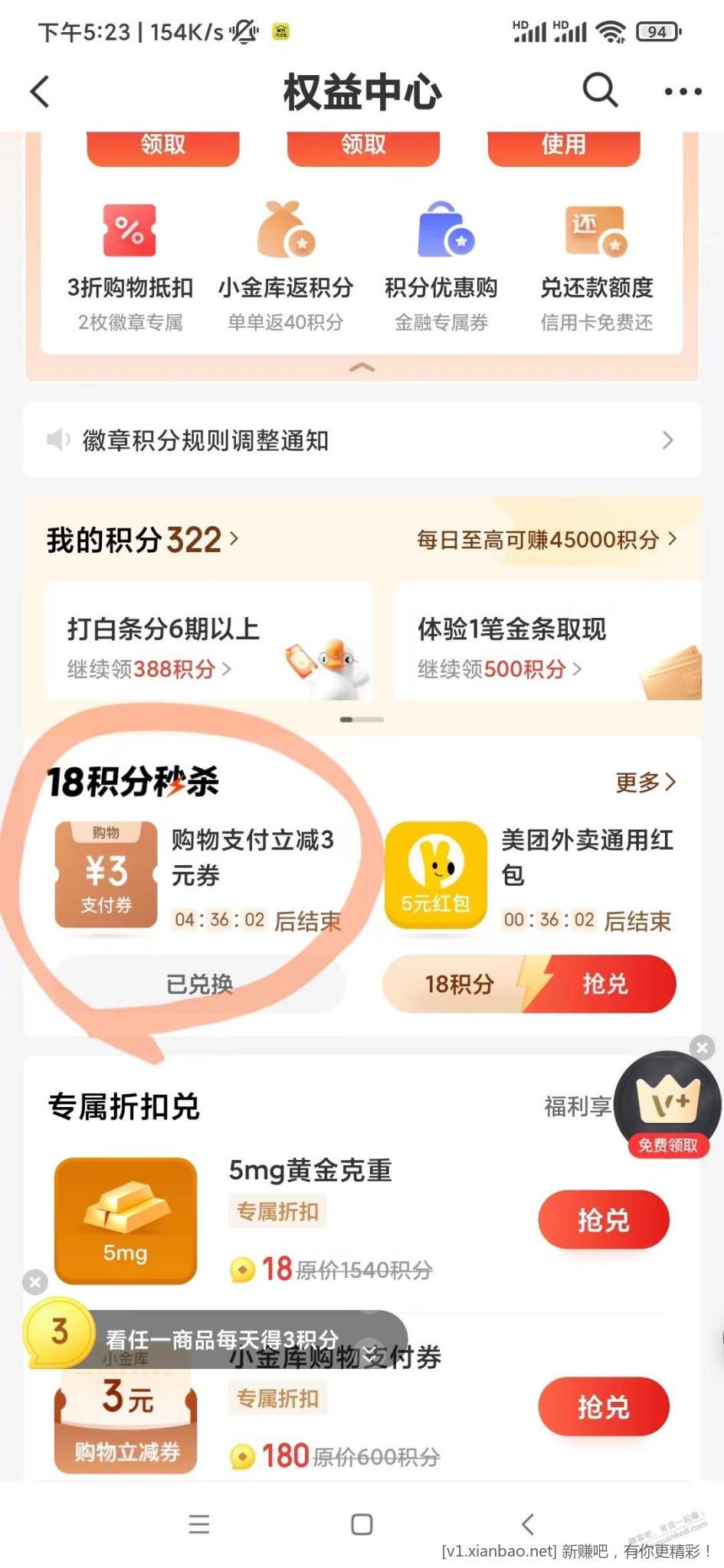Tap 抢兑 for 小金库购物支付券
The width and height of the screenshot is (724, 1568).
(603, 1406)
